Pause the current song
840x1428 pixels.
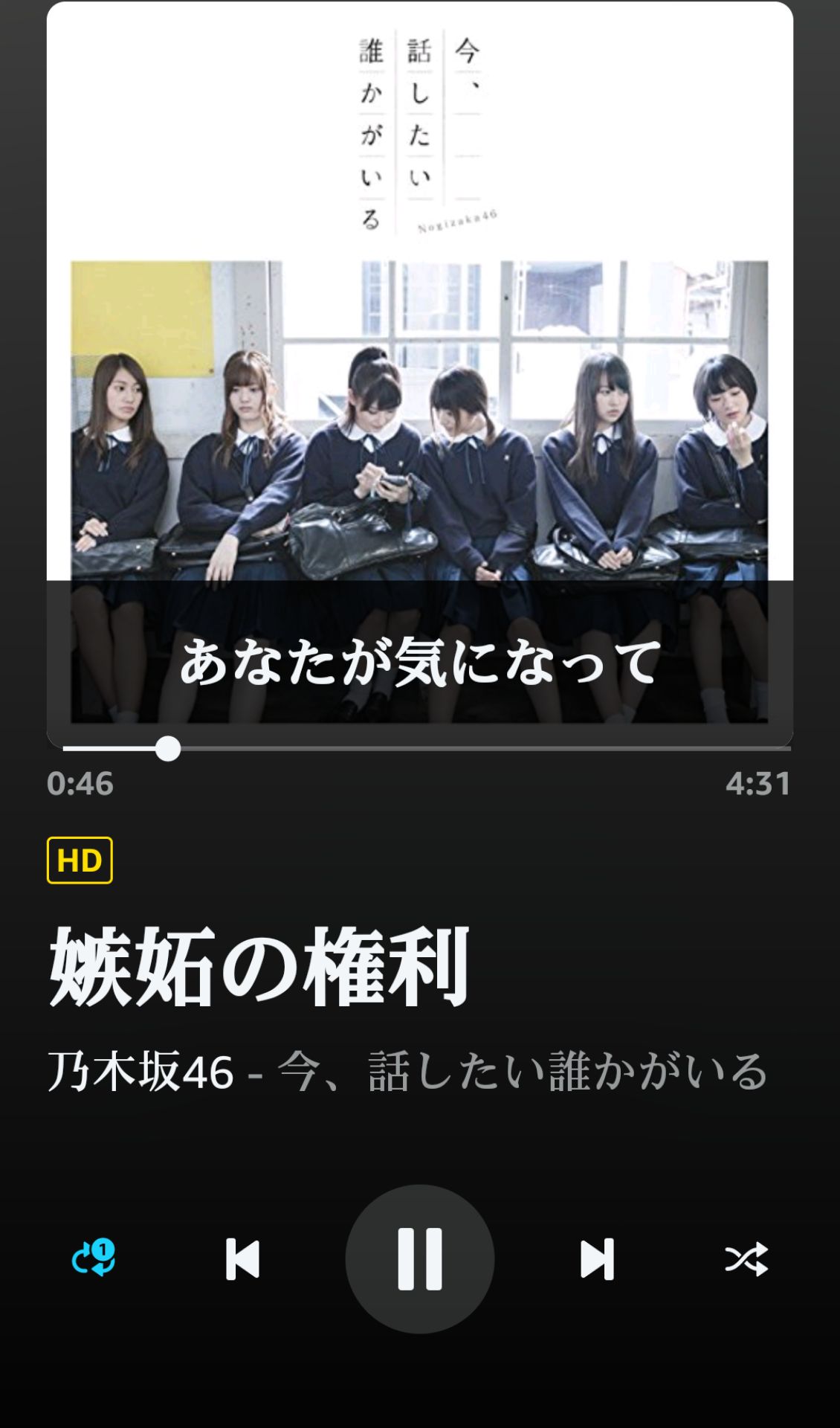pos(419,1258)
